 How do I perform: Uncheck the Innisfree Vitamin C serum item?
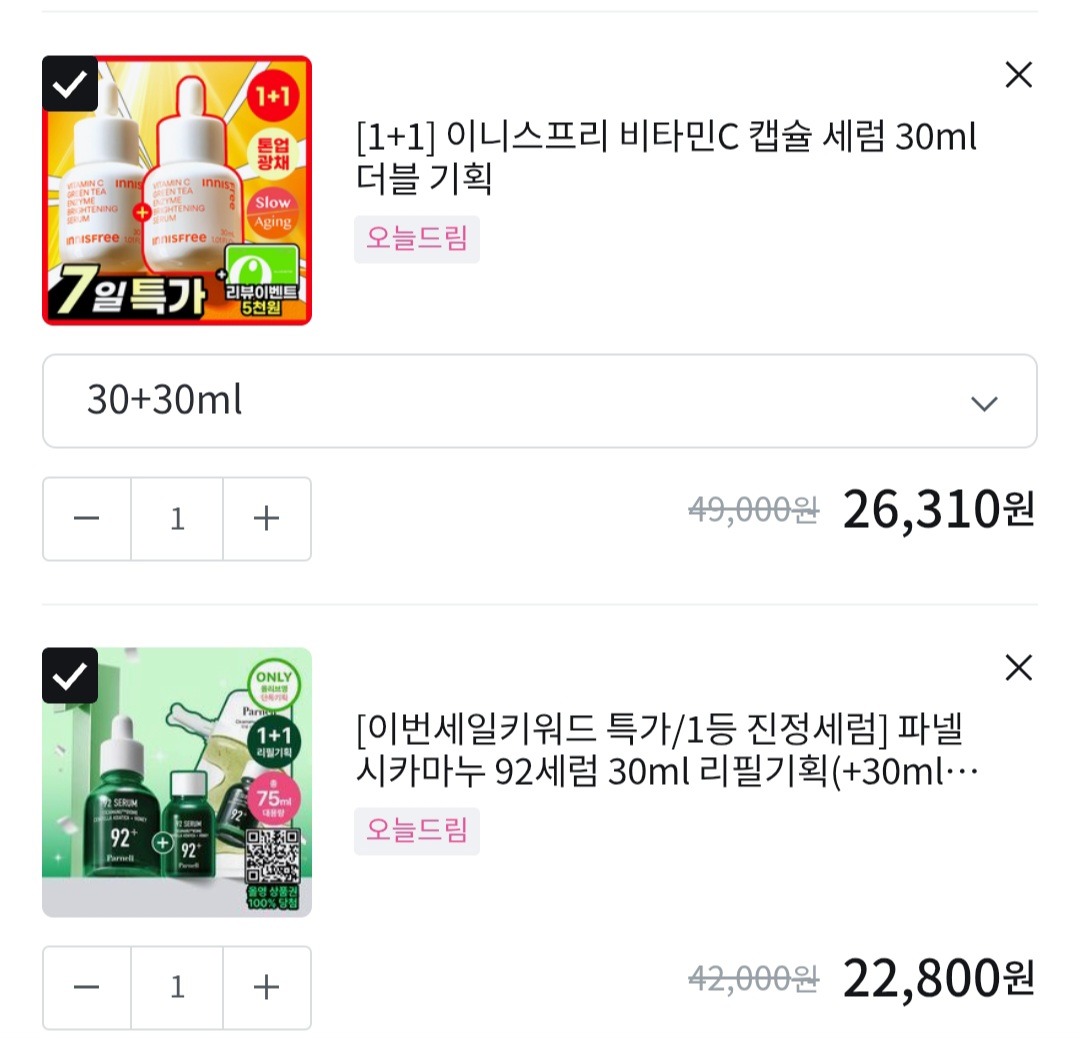click(70, 84)
